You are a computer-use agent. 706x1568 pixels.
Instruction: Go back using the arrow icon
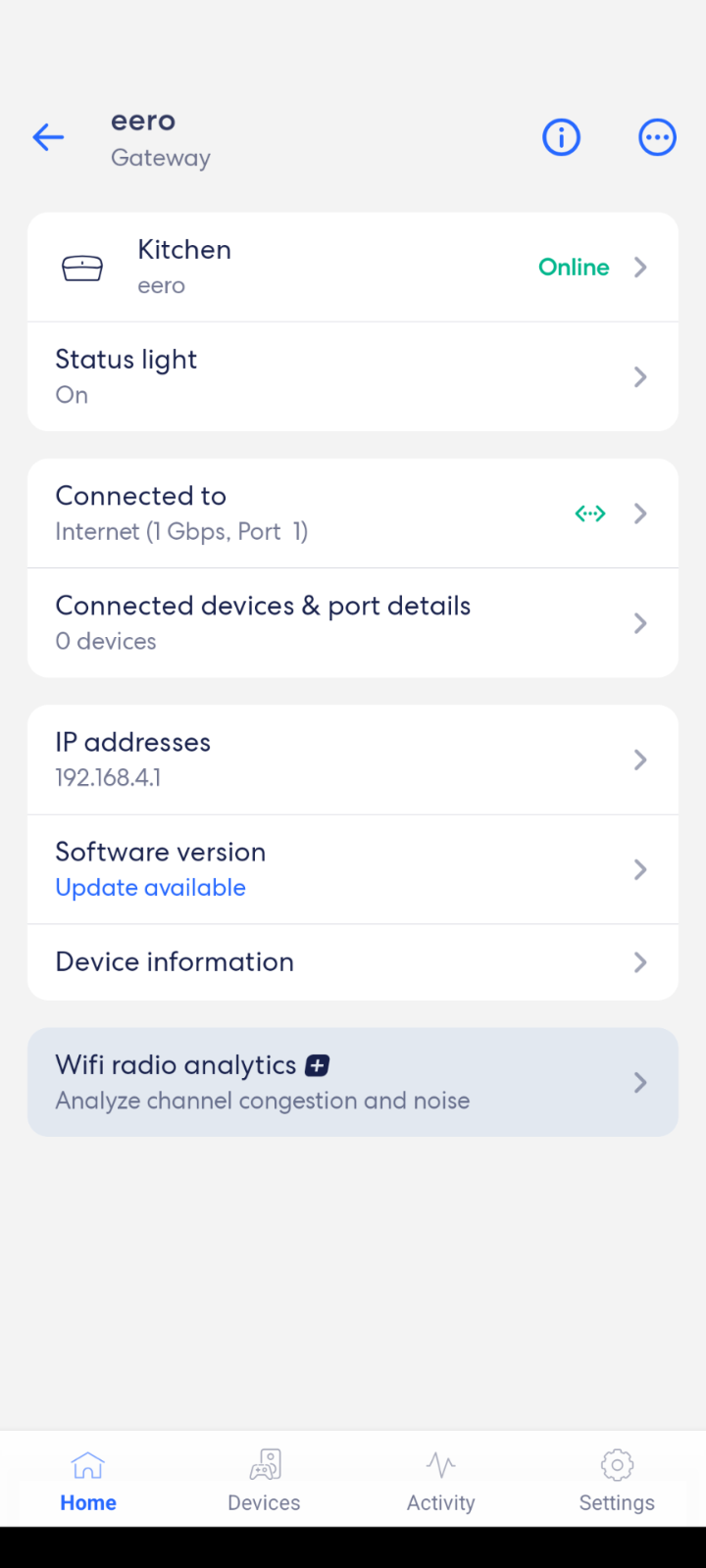click(48, 137)
